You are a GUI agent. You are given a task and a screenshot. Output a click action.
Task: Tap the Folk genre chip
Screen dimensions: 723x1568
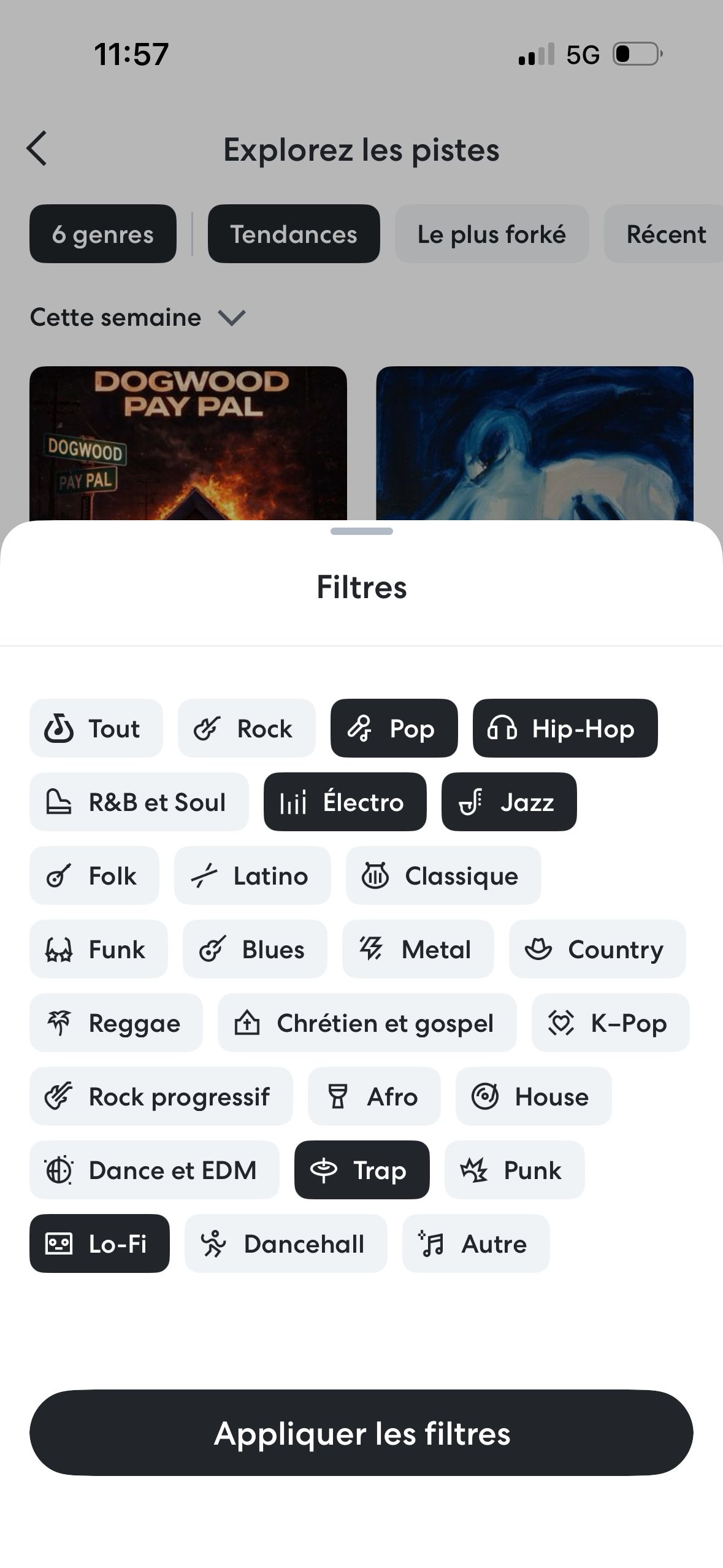coord(94,875)
